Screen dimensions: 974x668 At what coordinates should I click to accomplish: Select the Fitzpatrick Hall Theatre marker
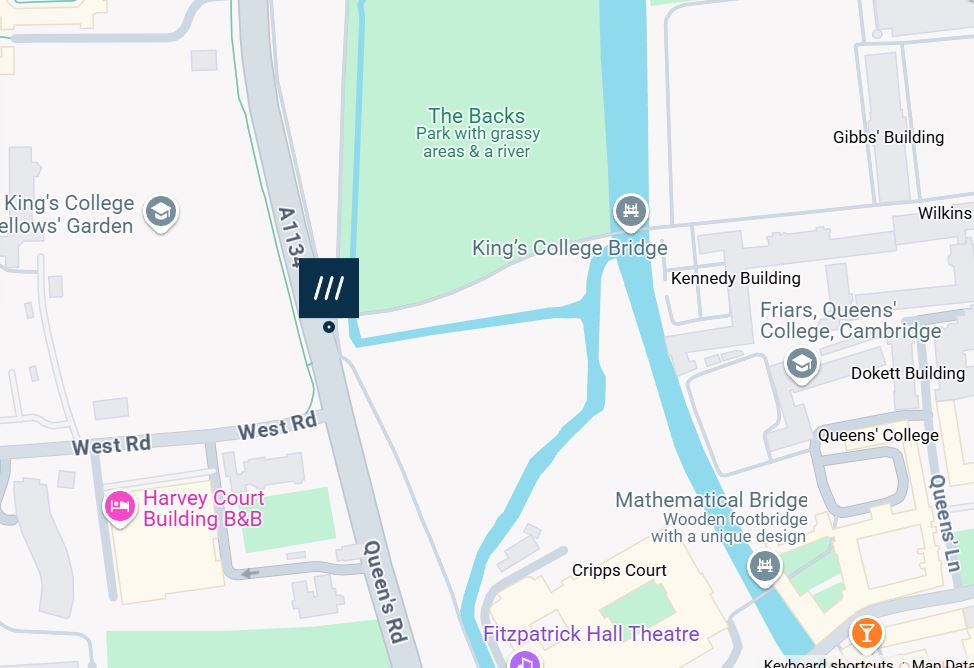click(524, 660)
